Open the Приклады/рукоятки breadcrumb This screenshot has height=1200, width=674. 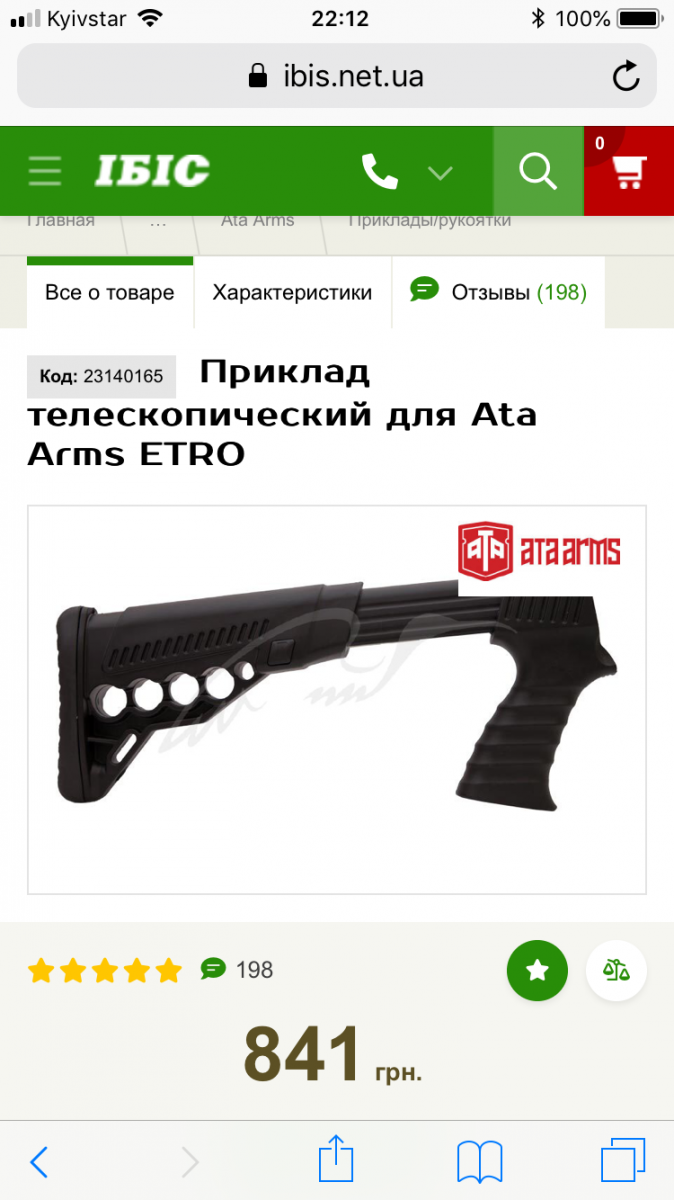click(430, 220)
